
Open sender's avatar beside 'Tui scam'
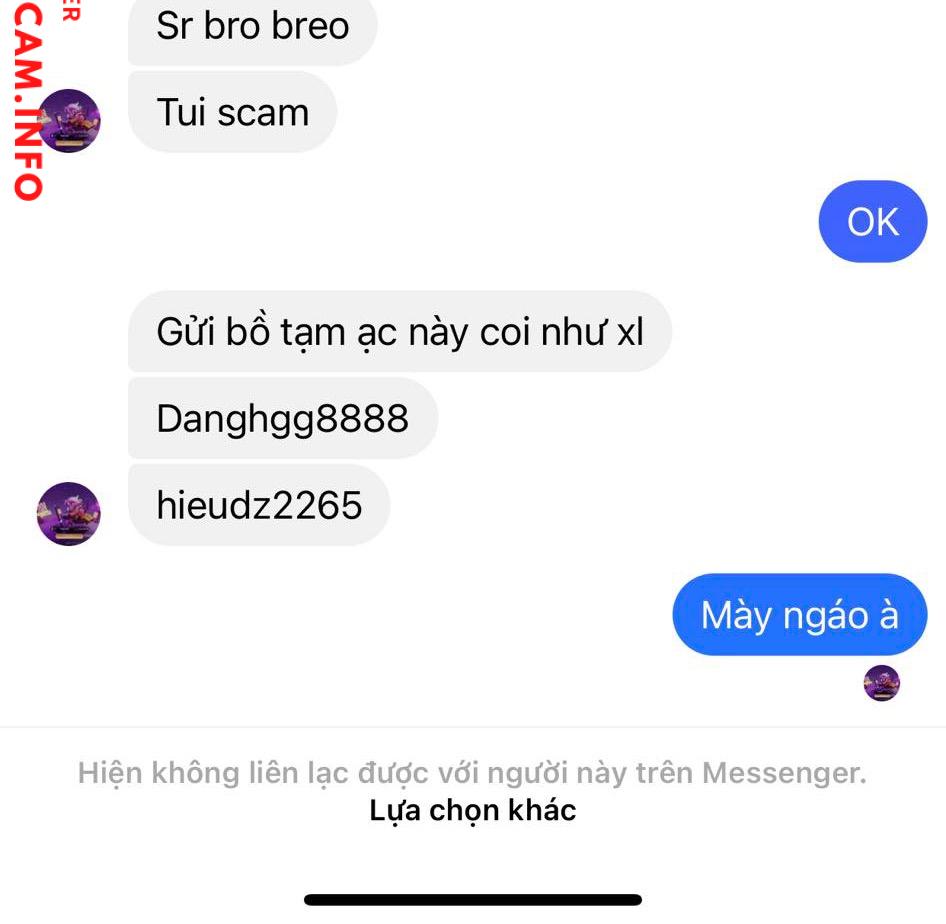69,120
